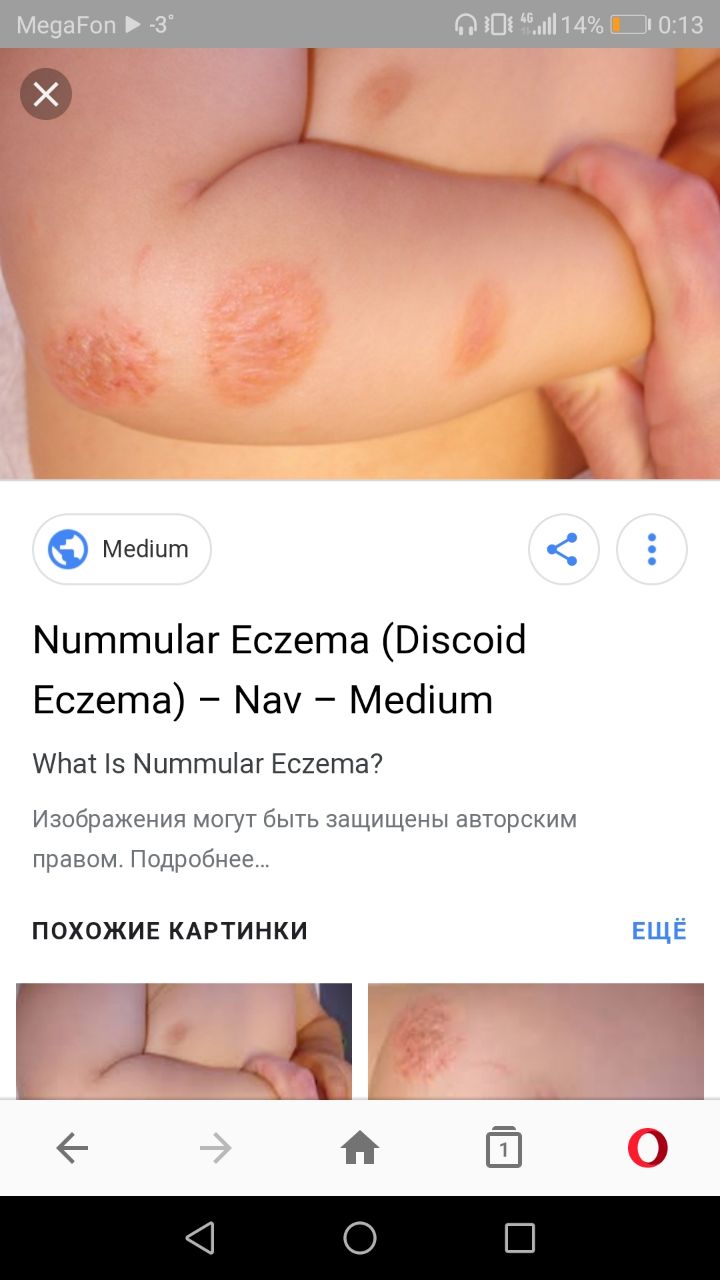Go to the browser home page

click(x=360, y=1149)
